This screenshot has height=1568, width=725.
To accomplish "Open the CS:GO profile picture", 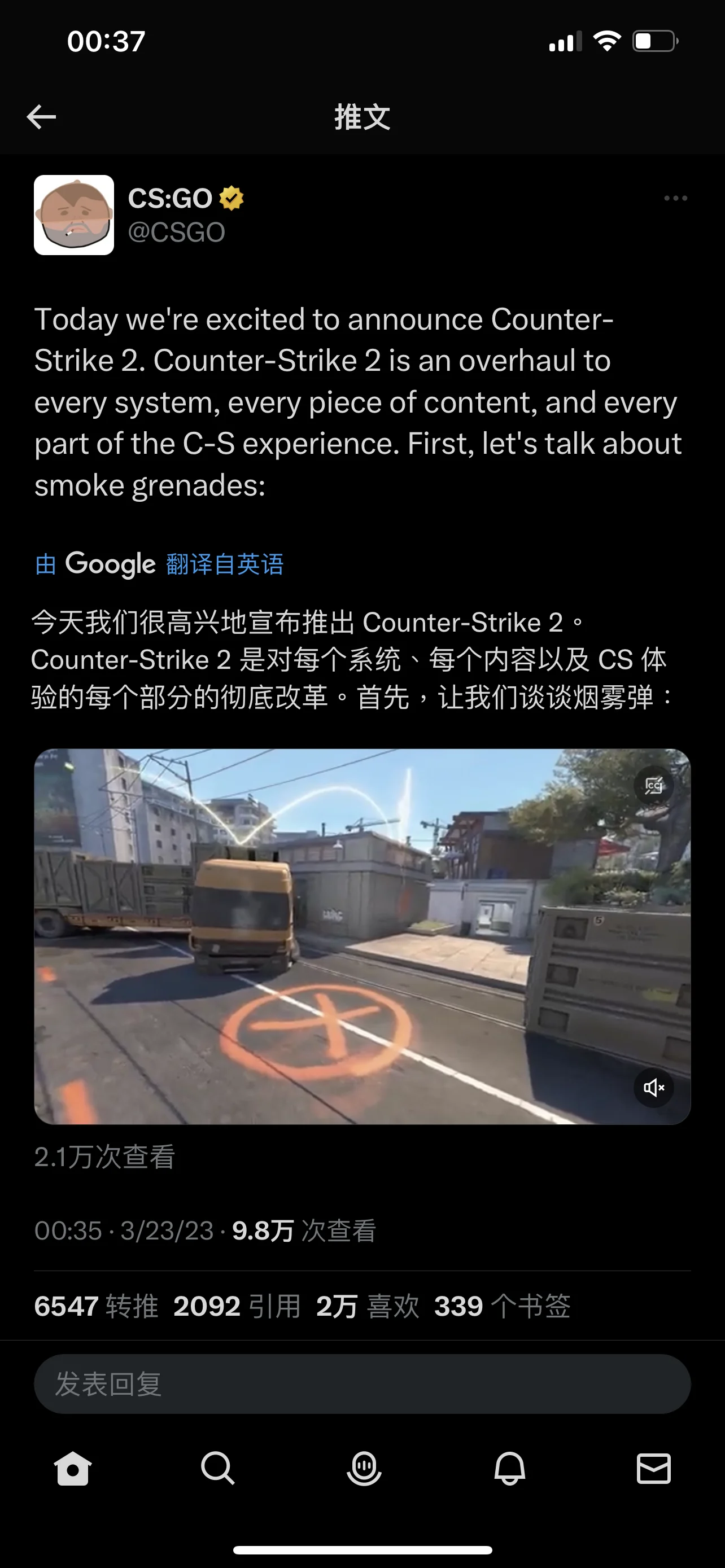I will pos(73,215).
